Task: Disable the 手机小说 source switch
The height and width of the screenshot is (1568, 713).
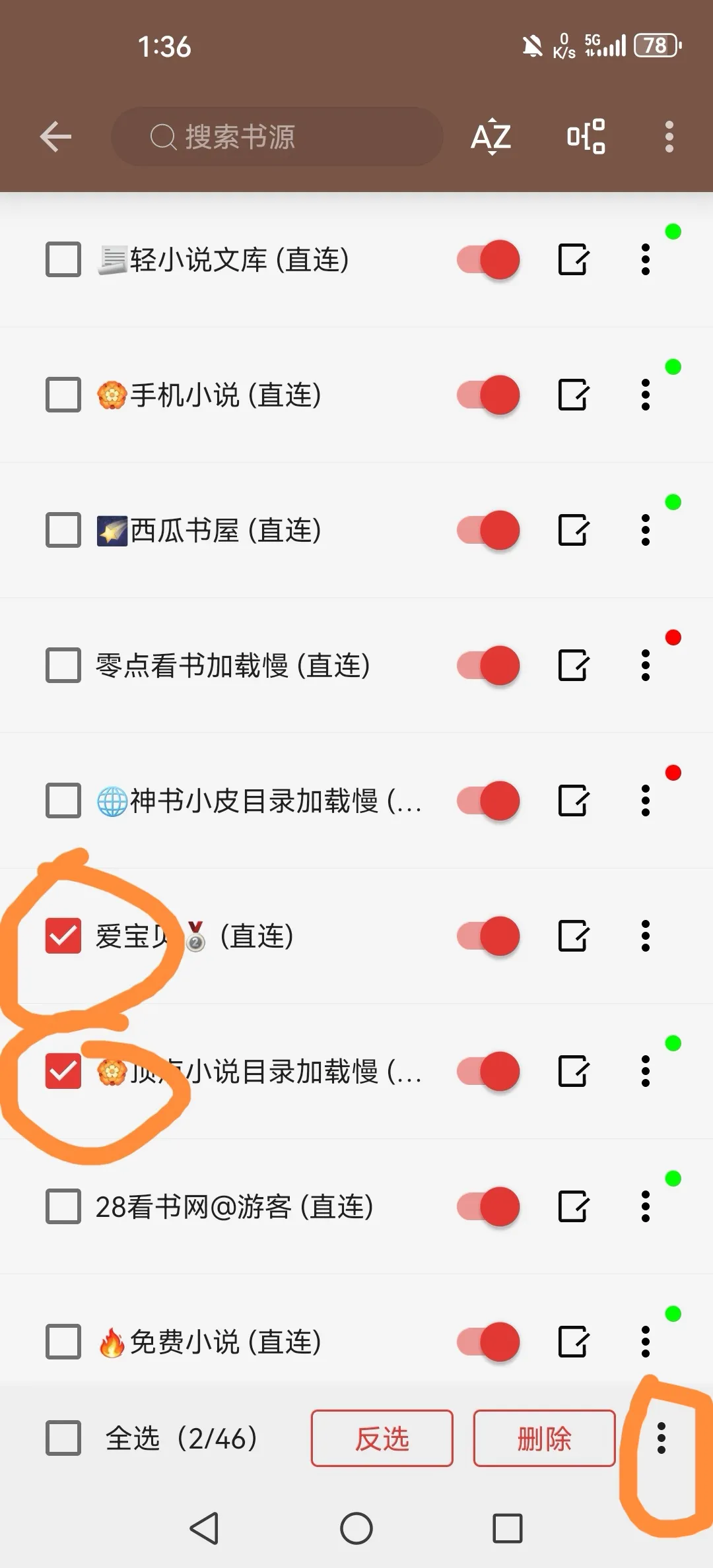Action: pyautogui.click(x=489, y=395)
